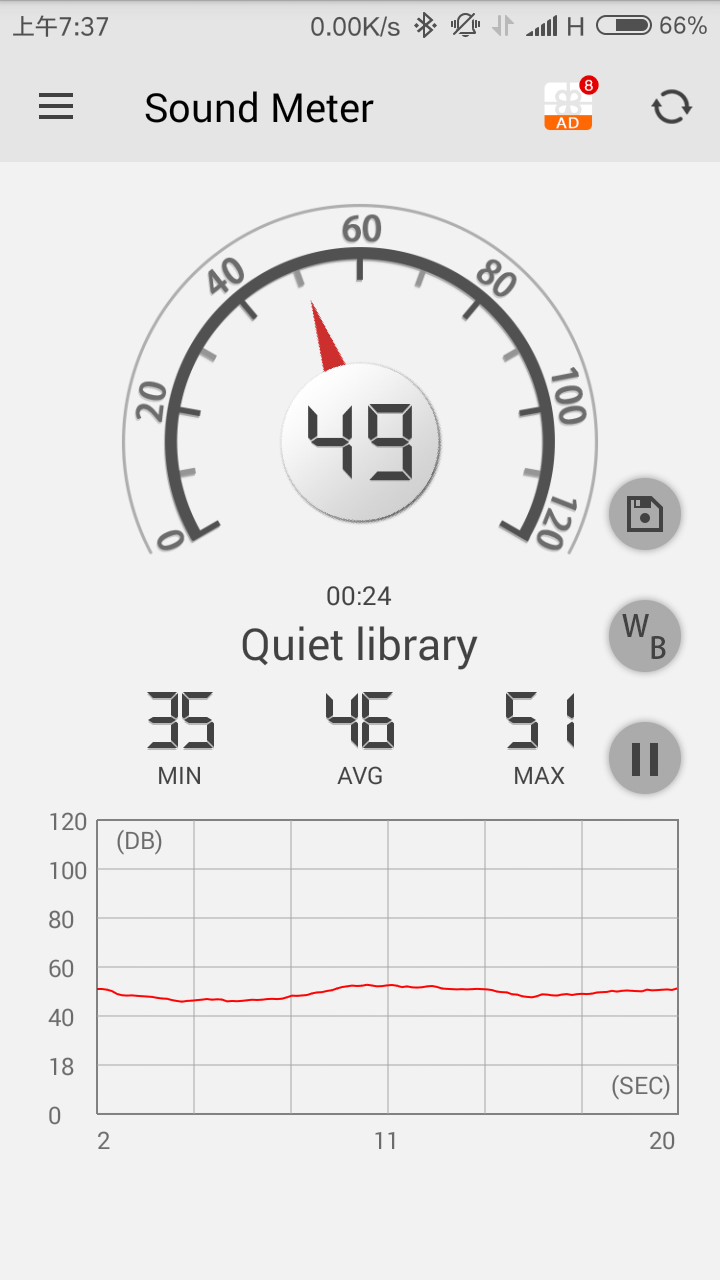Viewport: 720px width, 1280px height.
Task: Pause the sound measurement
Action: pyautogui.click(x=645, y=758)
